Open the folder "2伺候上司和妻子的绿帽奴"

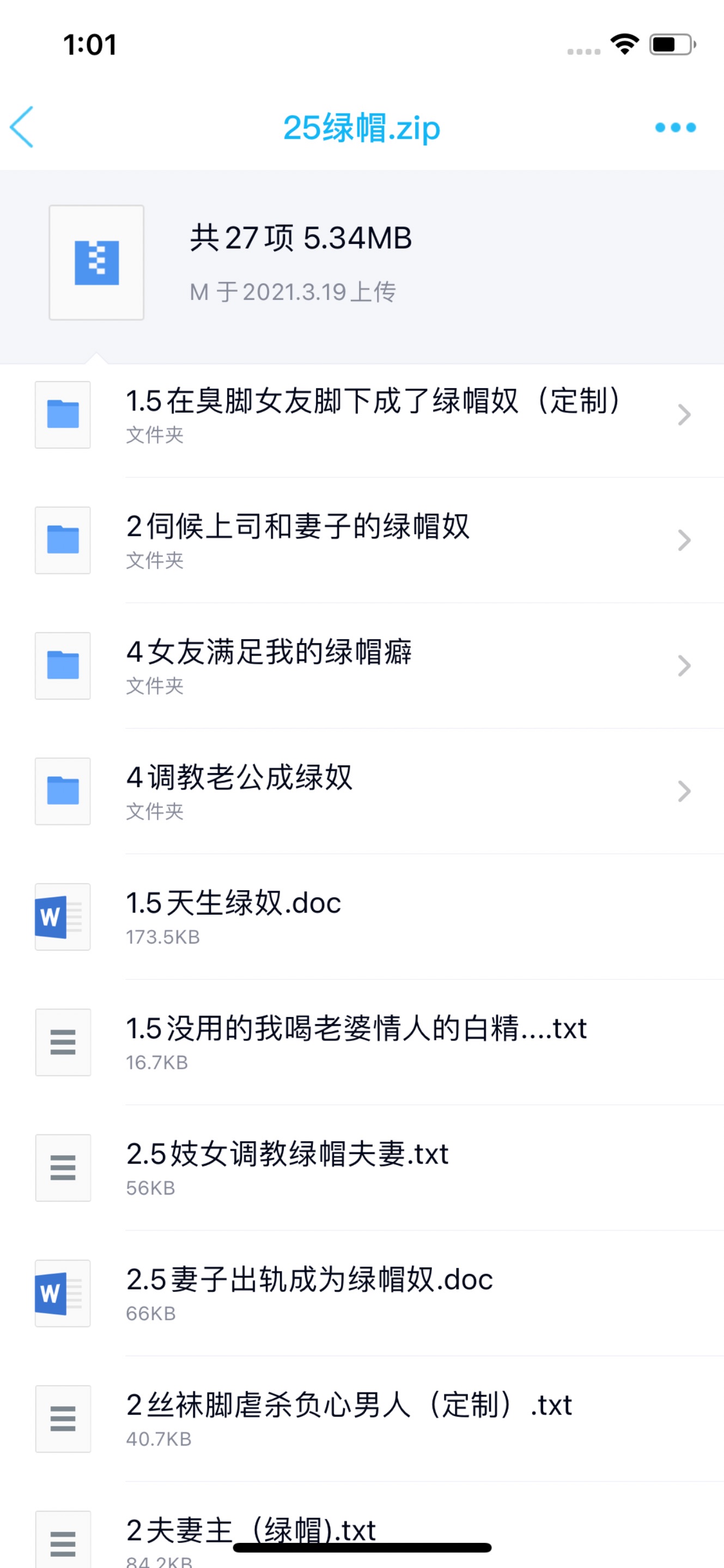pos(362,541)
